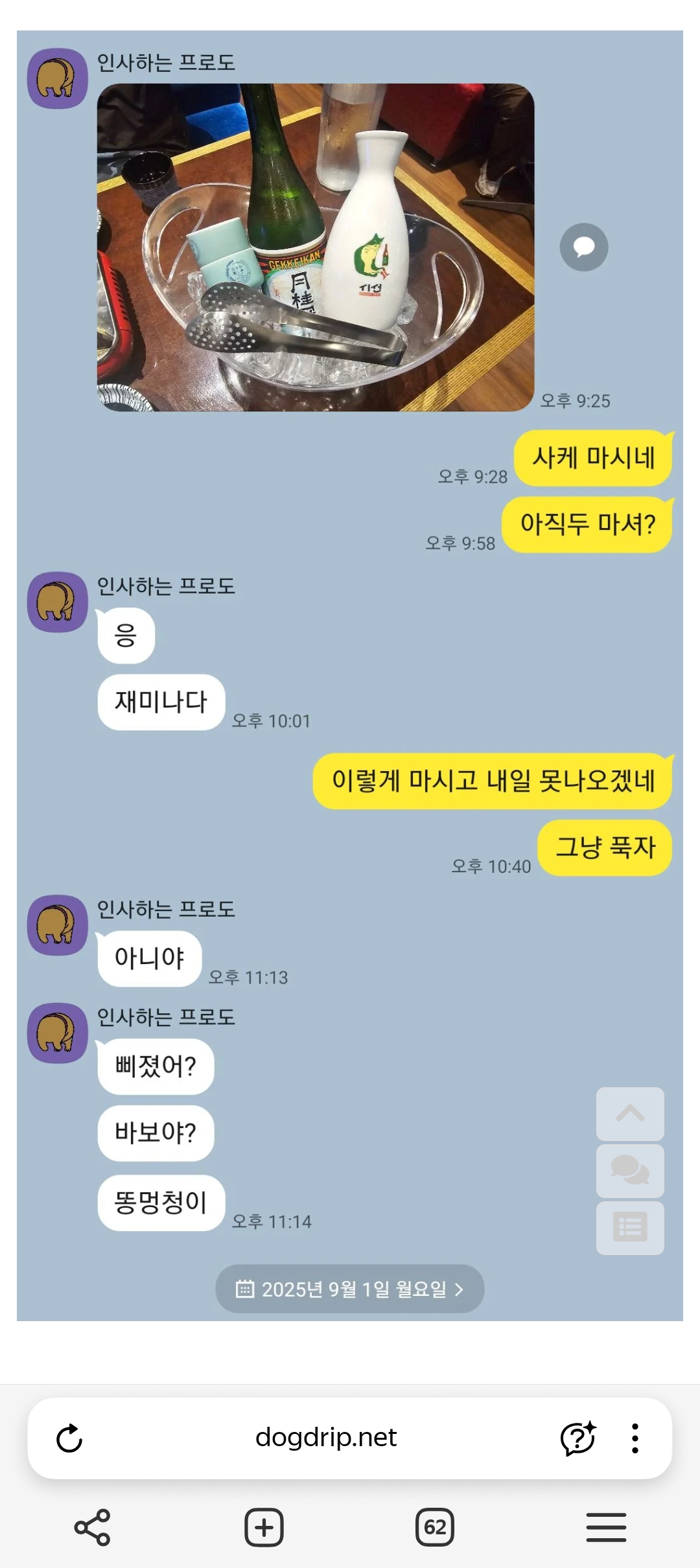Open the AI assistant chat icon
Viewport: 700px width, 1568px height.
(577, 1438)
